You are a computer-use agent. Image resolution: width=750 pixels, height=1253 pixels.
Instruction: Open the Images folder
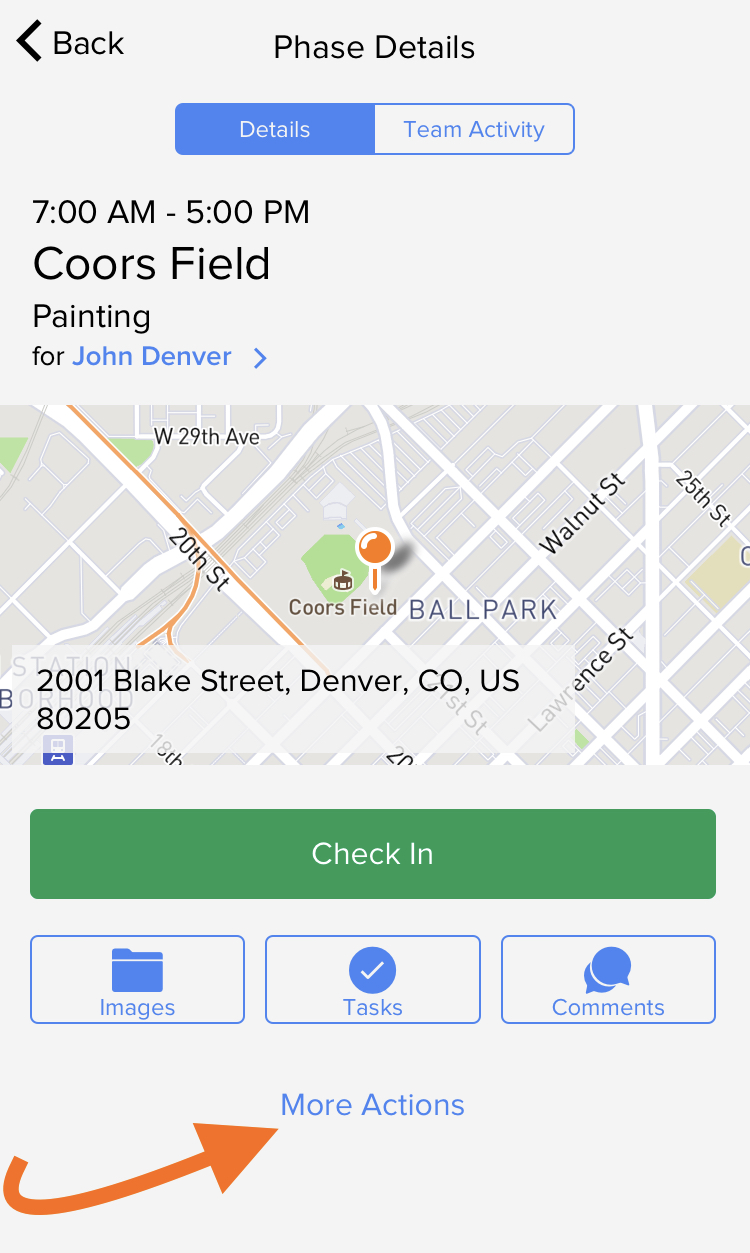(x=137, y=979)
